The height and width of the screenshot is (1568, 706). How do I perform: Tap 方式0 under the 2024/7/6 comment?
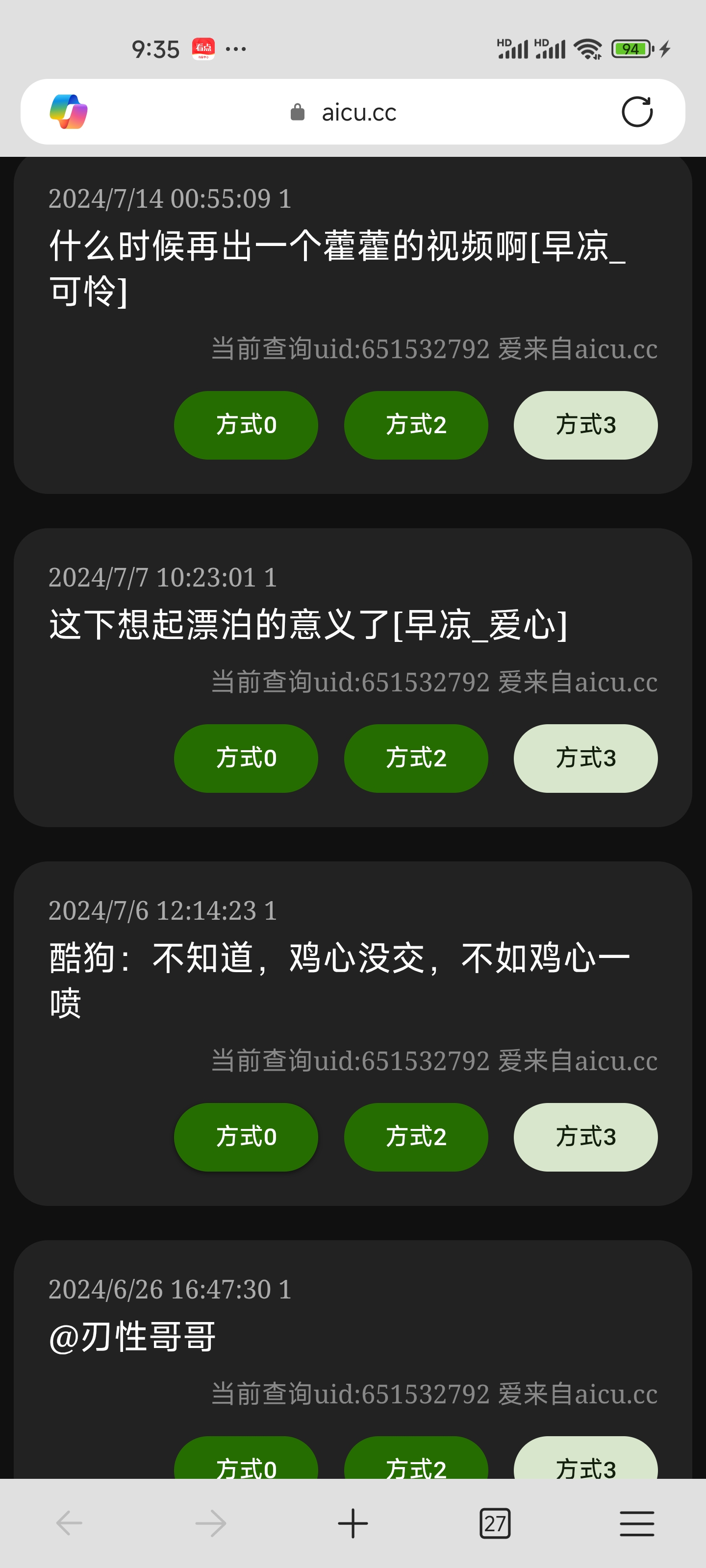pos(246,1137)
